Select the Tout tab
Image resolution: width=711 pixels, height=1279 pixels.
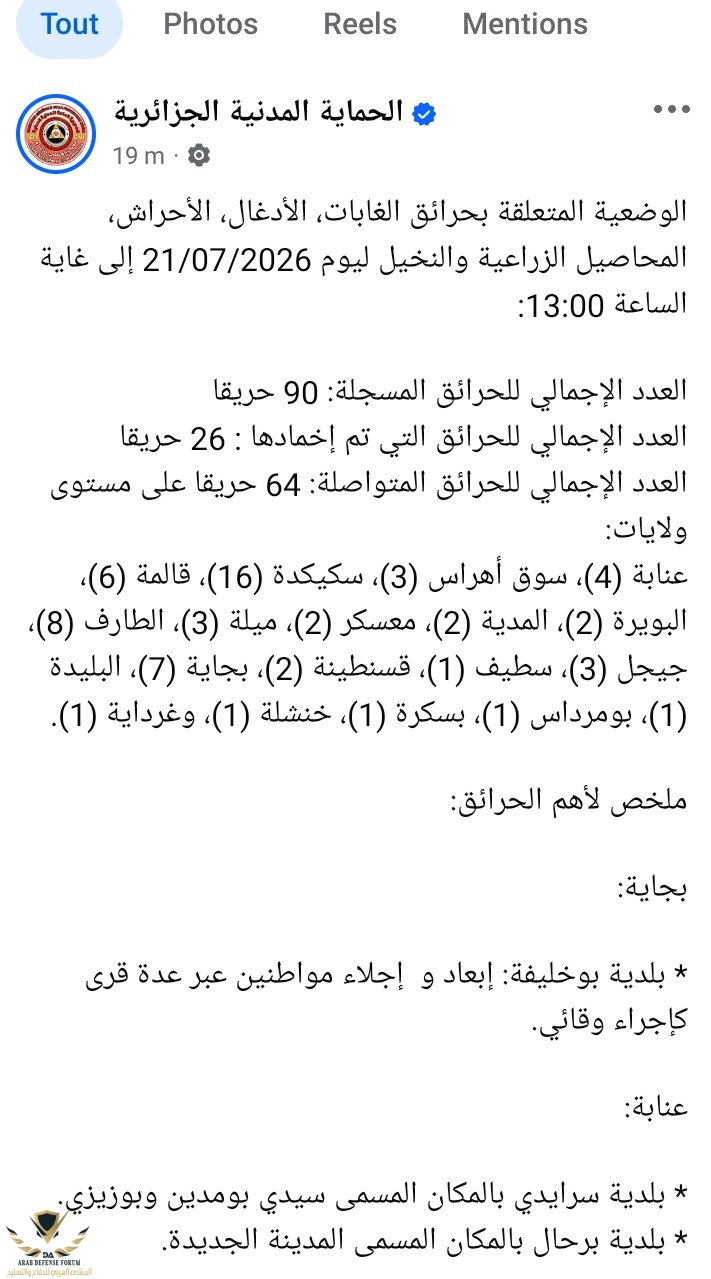pyautogui.click(x=70, y=24)
